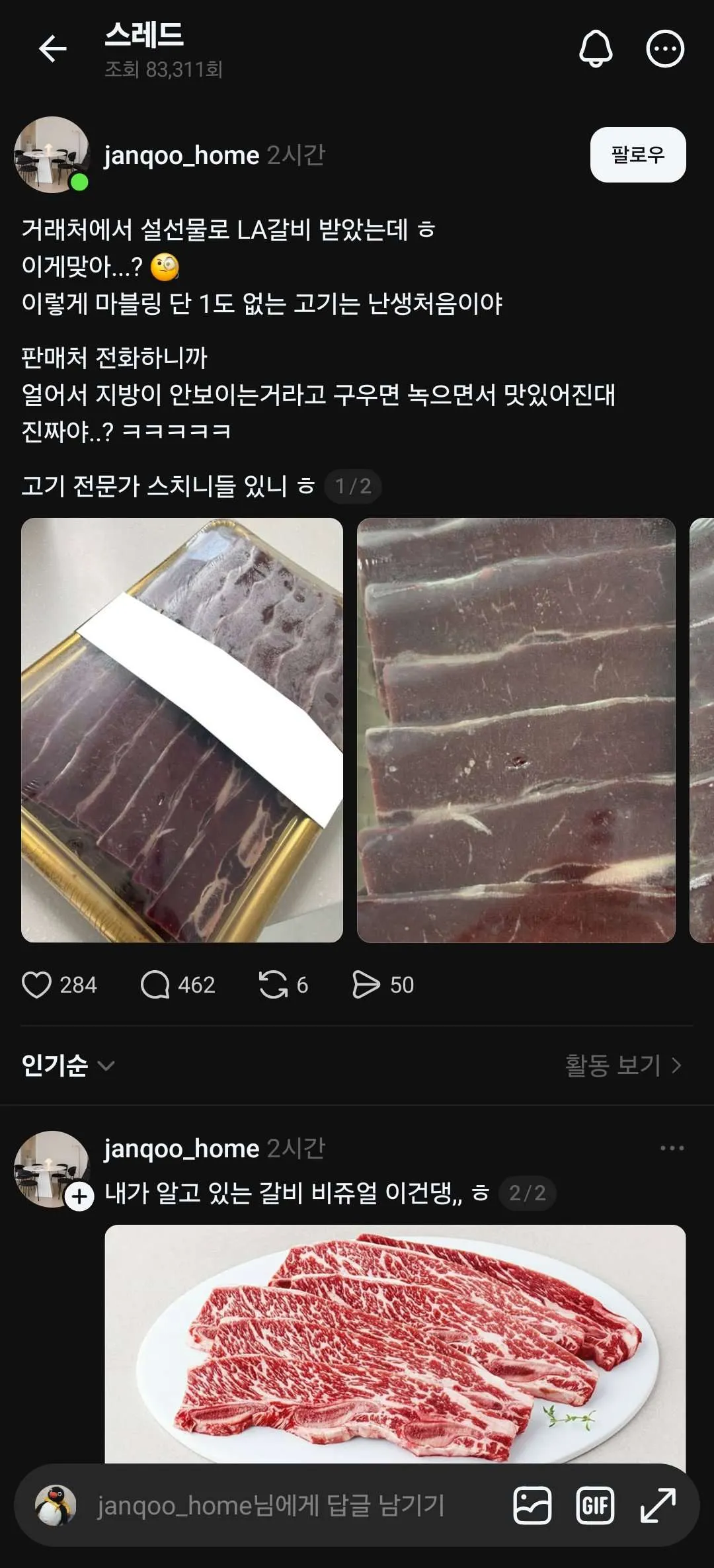The height and width of the screenshot is (1568, 714).
Task: View the 1/2 image carousel indicator
Action: pos(354,486)
